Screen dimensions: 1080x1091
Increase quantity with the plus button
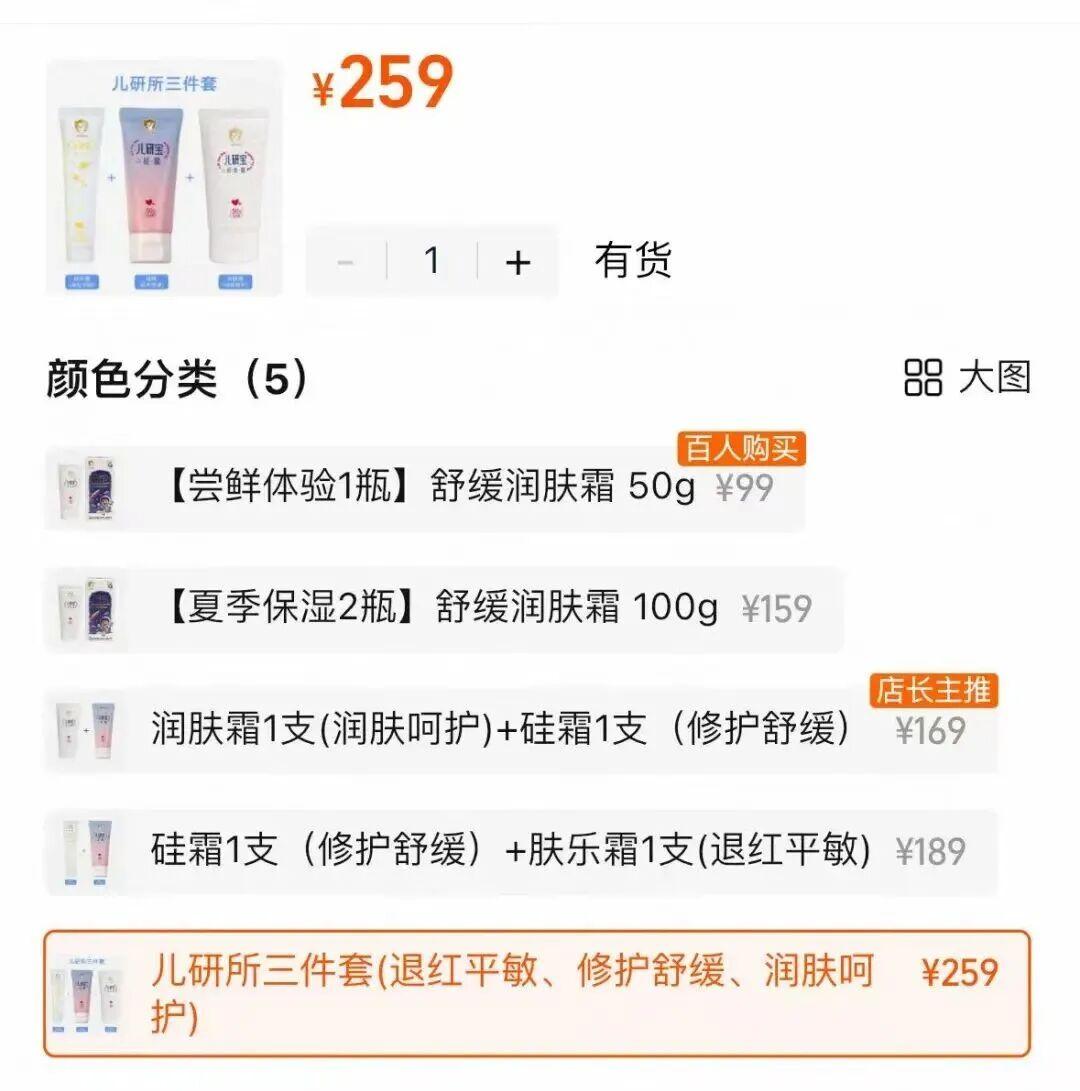(x=517, y=262)
